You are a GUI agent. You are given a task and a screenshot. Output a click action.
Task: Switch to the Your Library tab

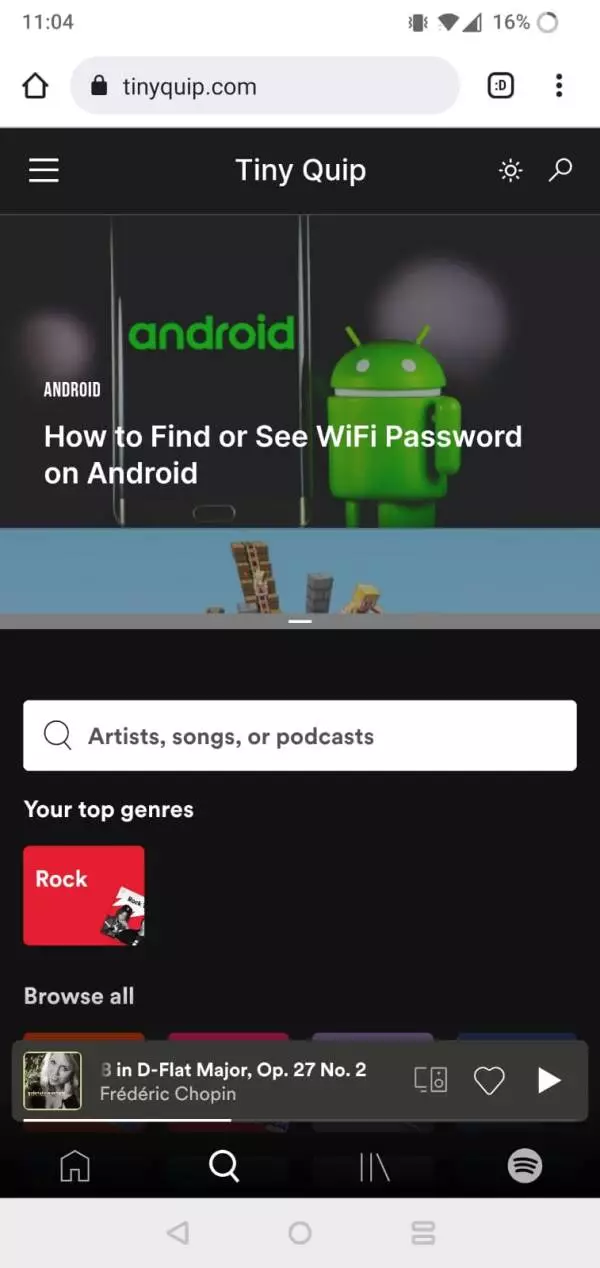point(374,1166)
